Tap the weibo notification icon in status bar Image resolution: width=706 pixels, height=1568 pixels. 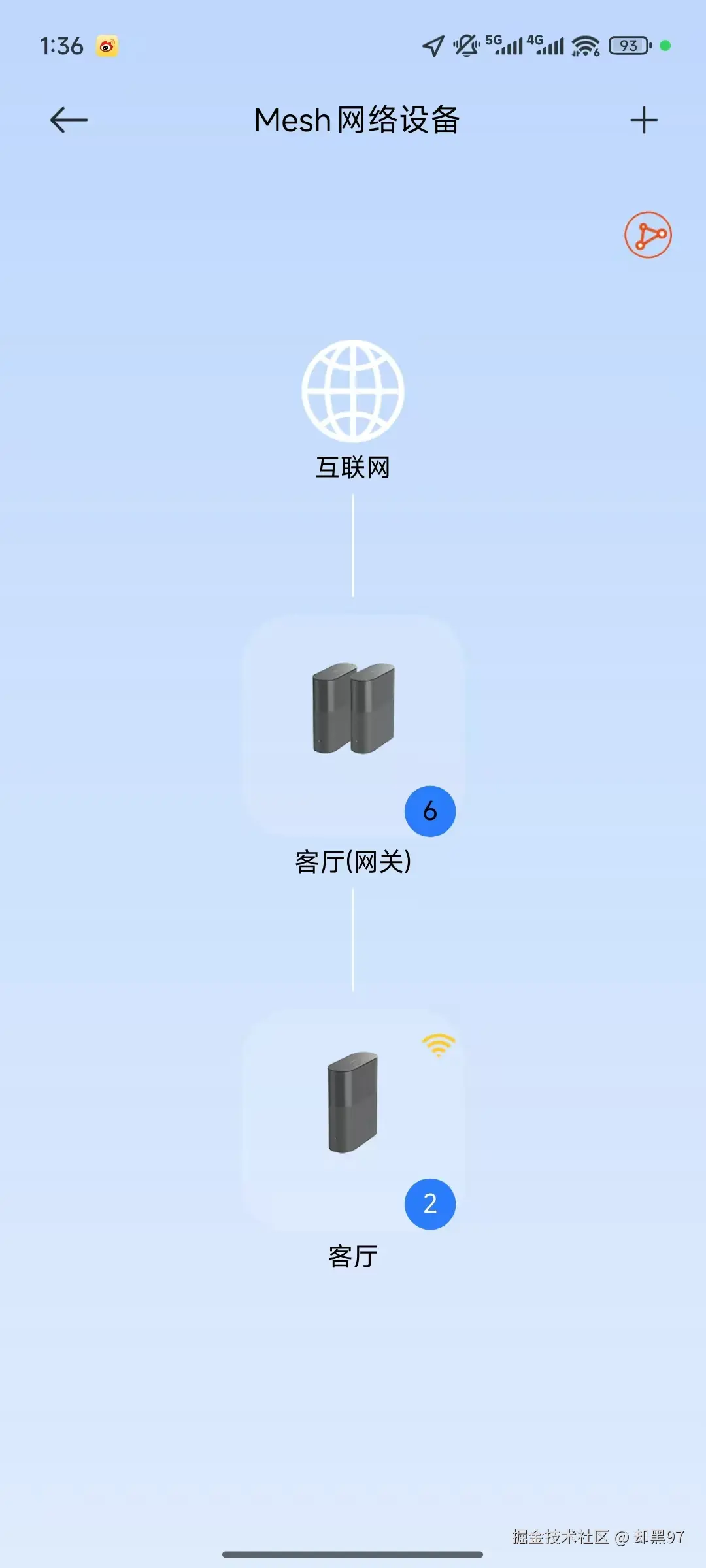tap(107, 46)
